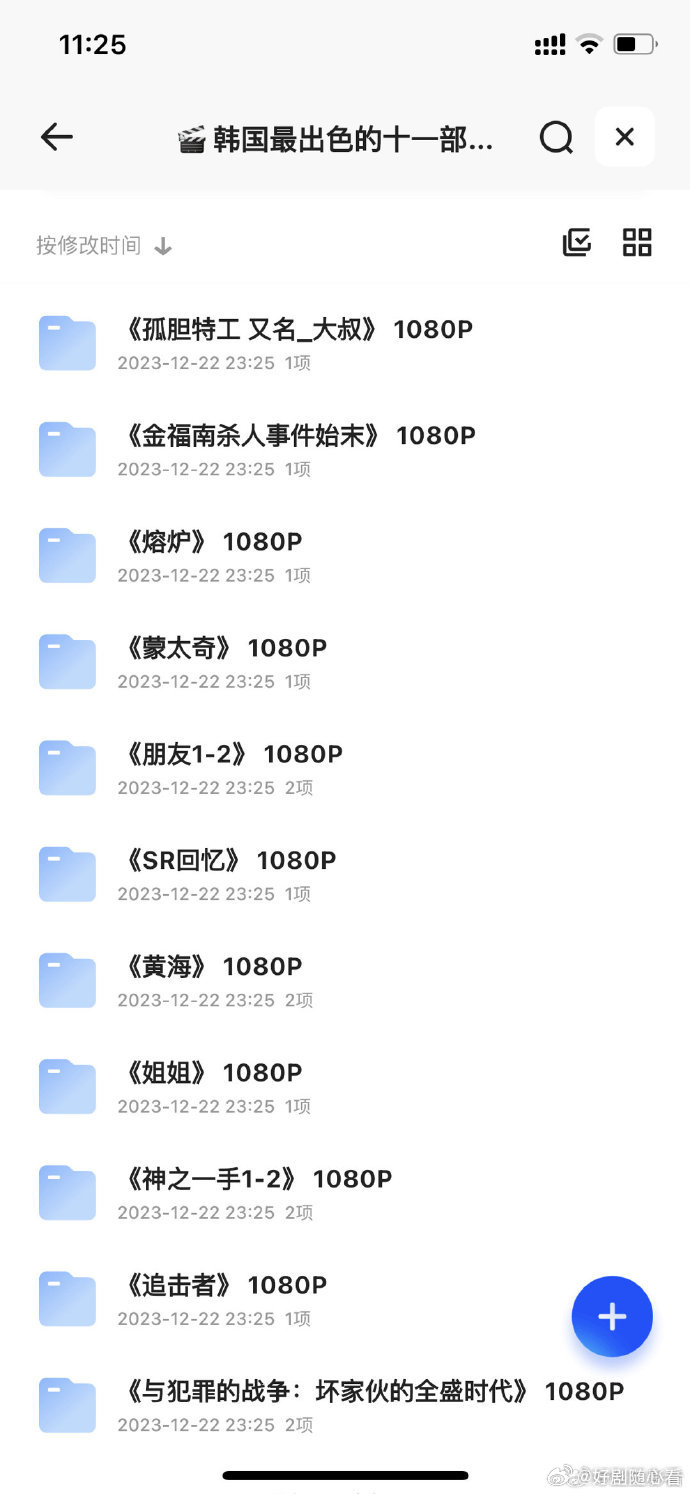
Task: Open the 《姐姐》 1080P folder
Action: [x=345, y=1085]
